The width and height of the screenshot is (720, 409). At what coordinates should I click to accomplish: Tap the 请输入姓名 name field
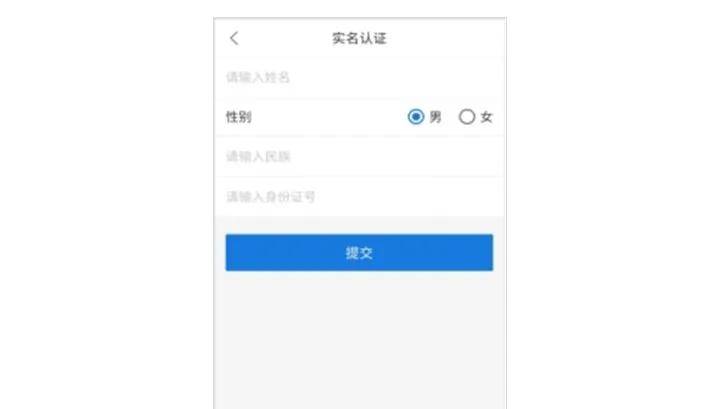click(x=358, y=77)
